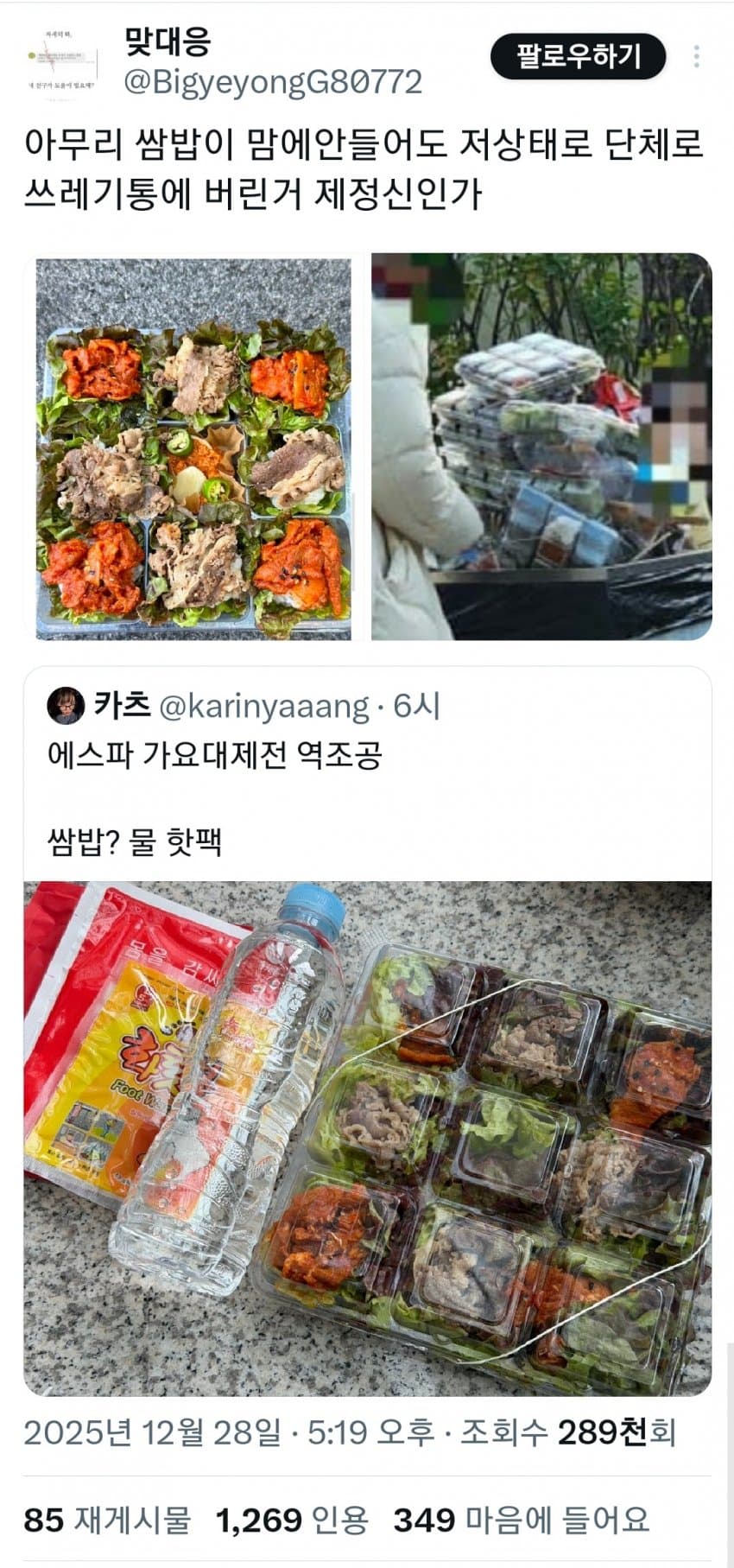Tap the 팔로우하기 follow button

tap(578, 57)
